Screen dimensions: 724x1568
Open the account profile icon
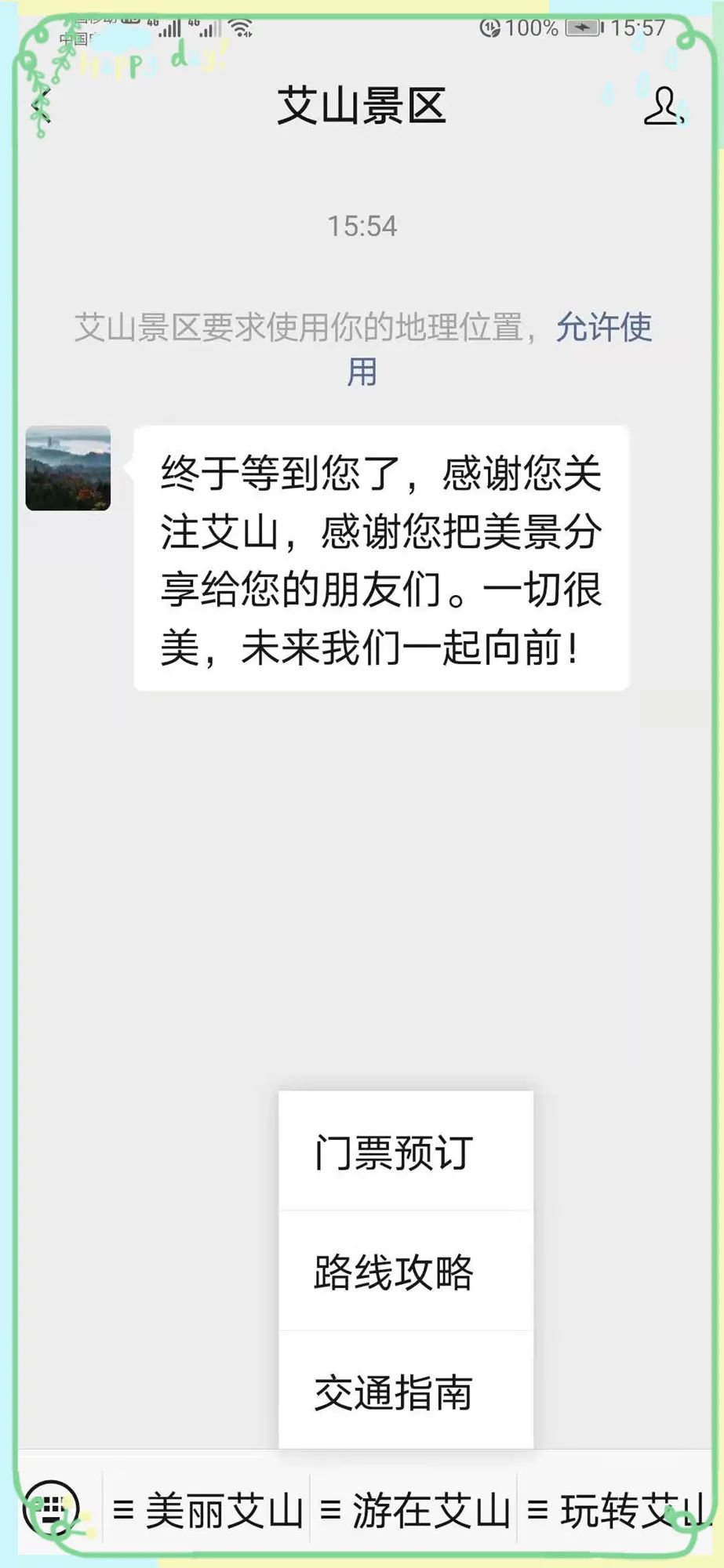[x=664, y=106]
